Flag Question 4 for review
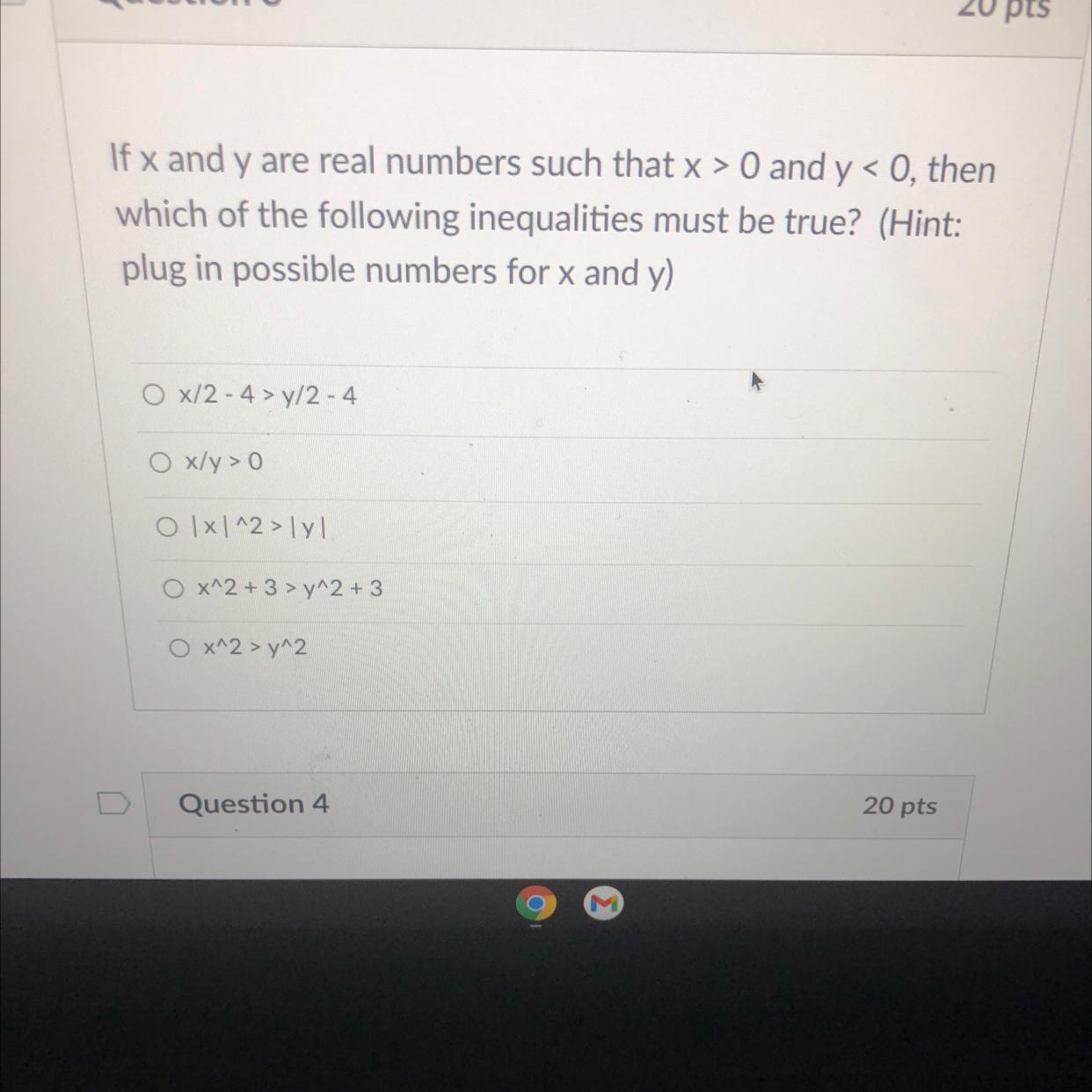The height and width of the screenshot is (1092, 1092). point(113,803)
